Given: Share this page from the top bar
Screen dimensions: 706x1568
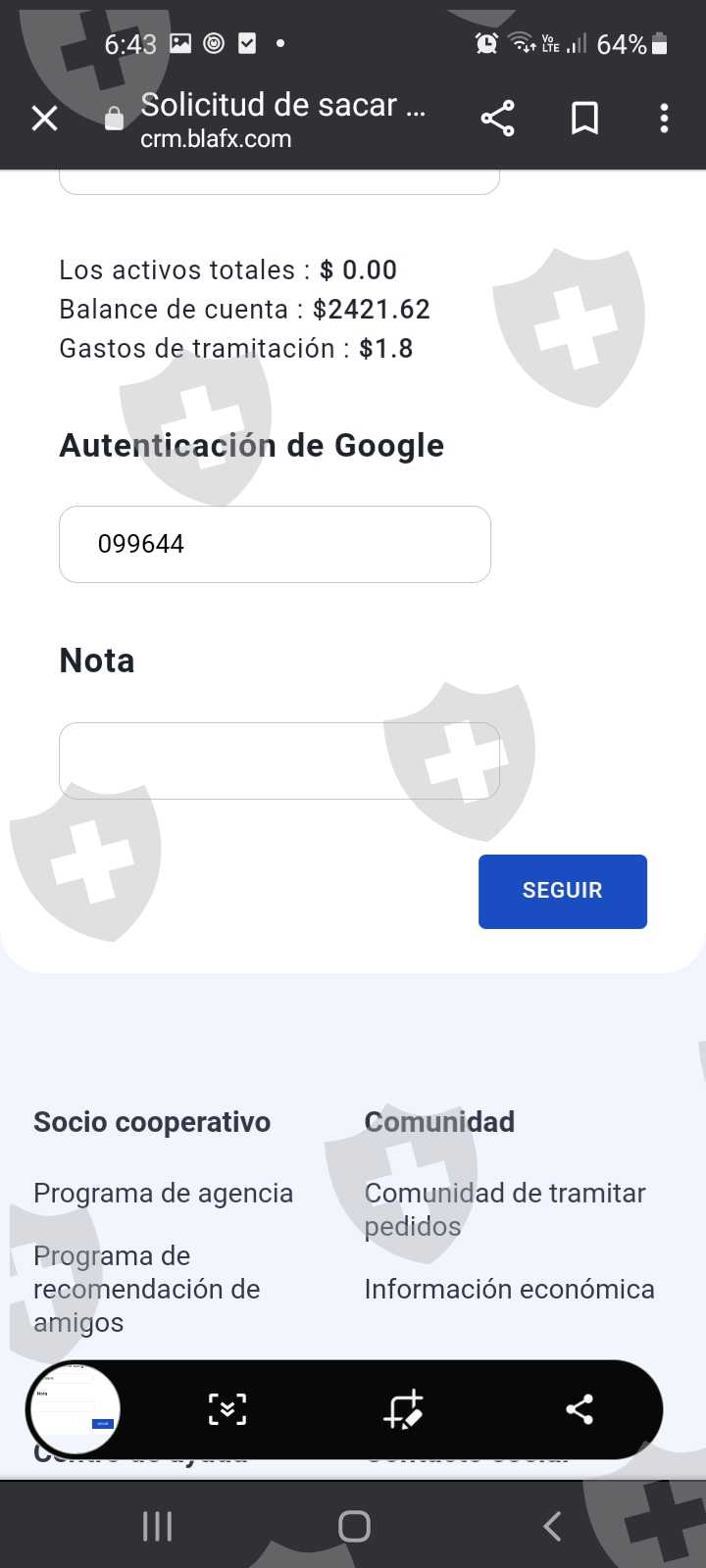Looking at the screenshot, I should pyautogui.click(x=498, y=119).
